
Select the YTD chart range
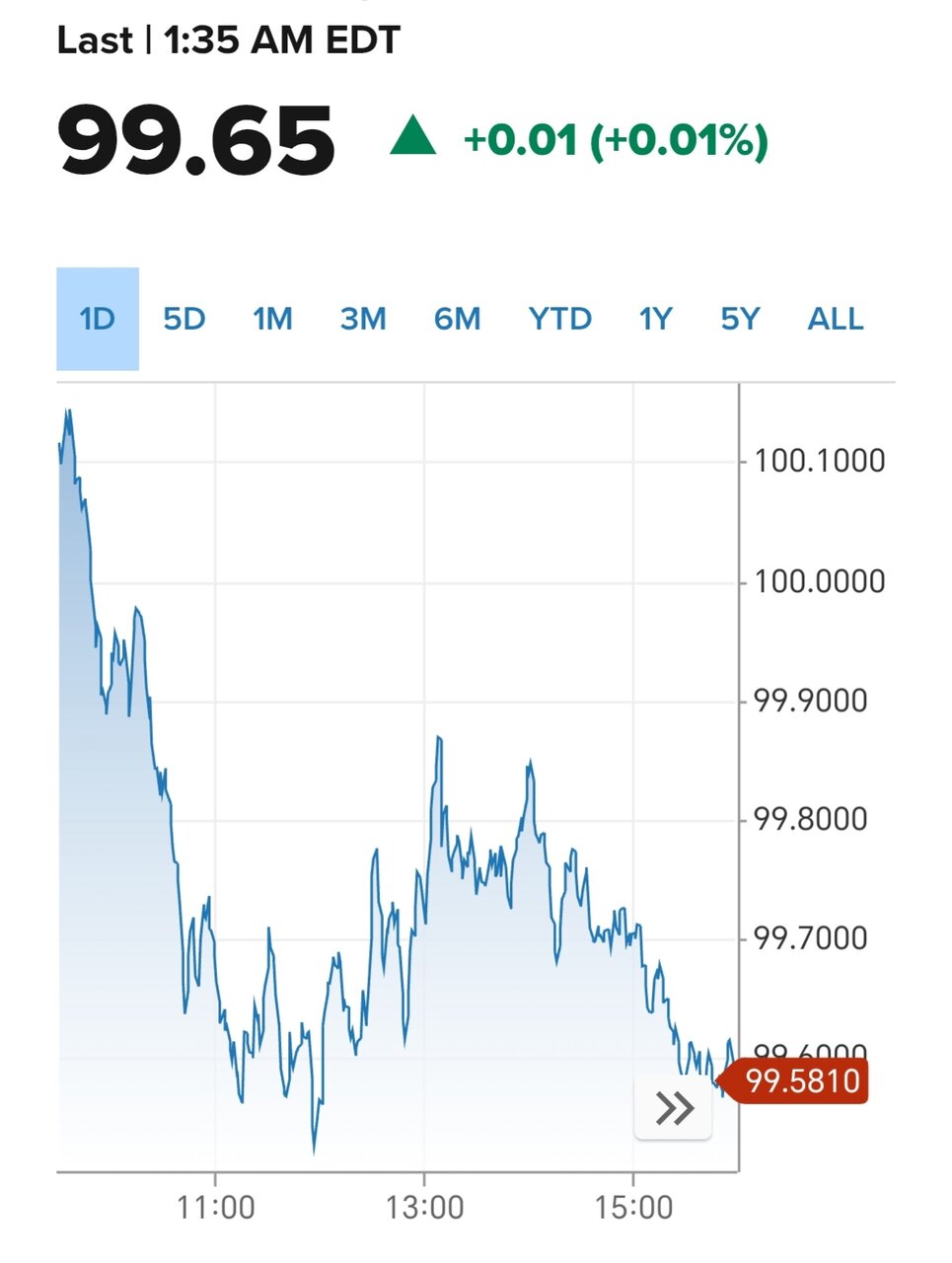(x=559, y=319)
